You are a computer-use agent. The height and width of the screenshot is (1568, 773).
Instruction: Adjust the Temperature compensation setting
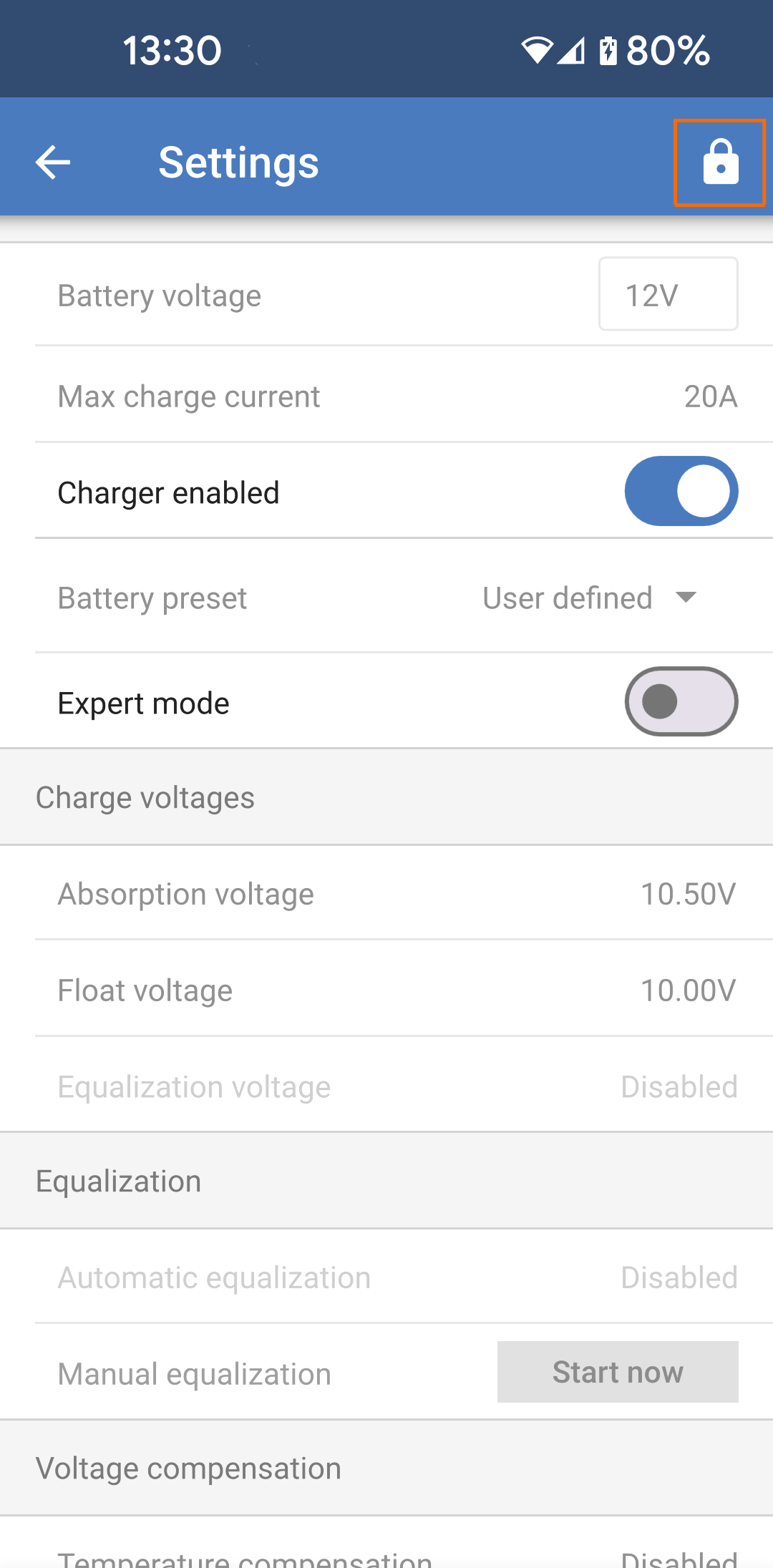coord(386,1553)
